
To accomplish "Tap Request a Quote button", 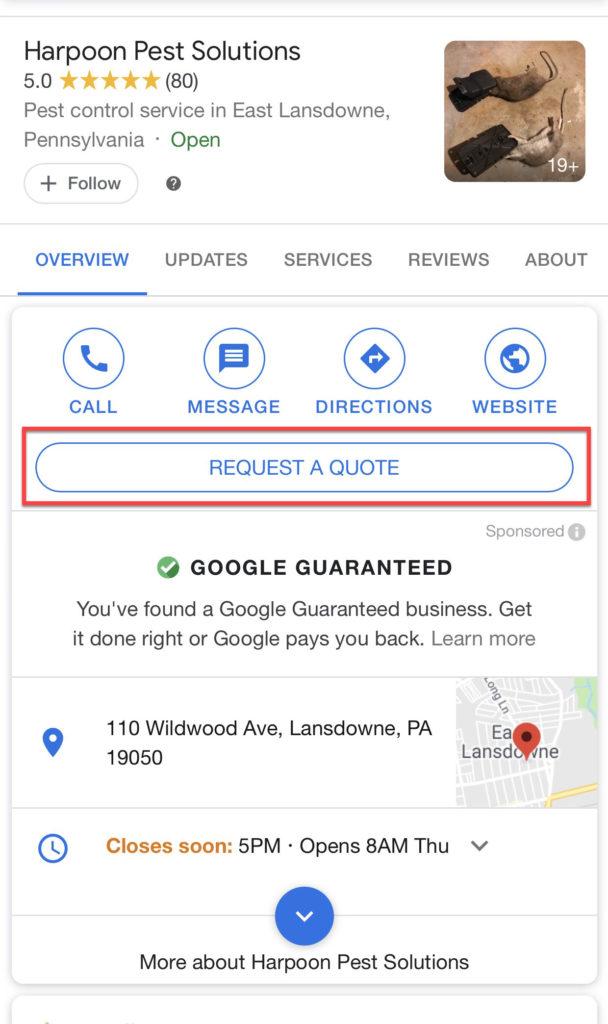I will coord(304,467).
